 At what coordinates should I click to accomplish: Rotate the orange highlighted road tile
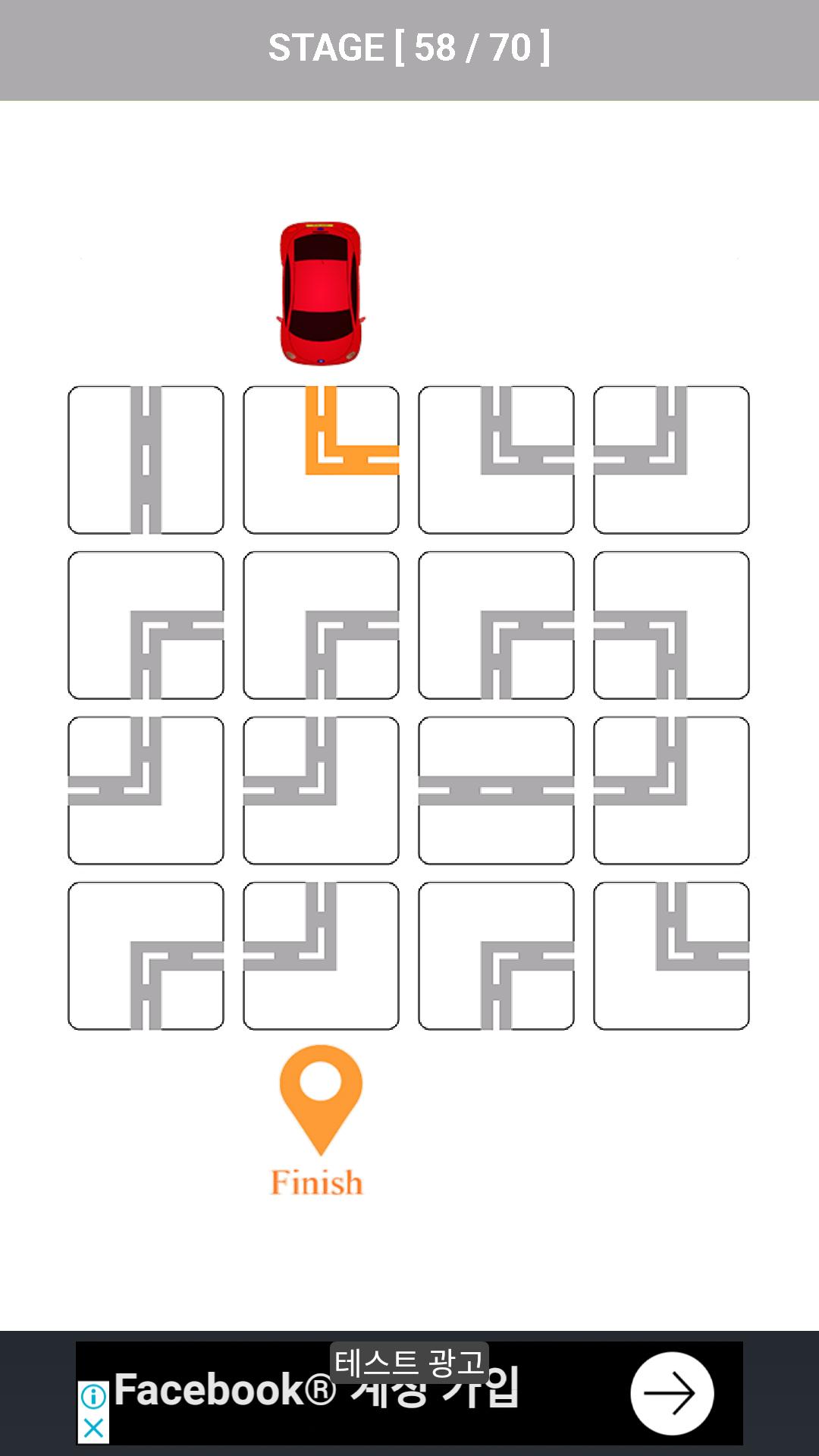(x=321, y=460)
